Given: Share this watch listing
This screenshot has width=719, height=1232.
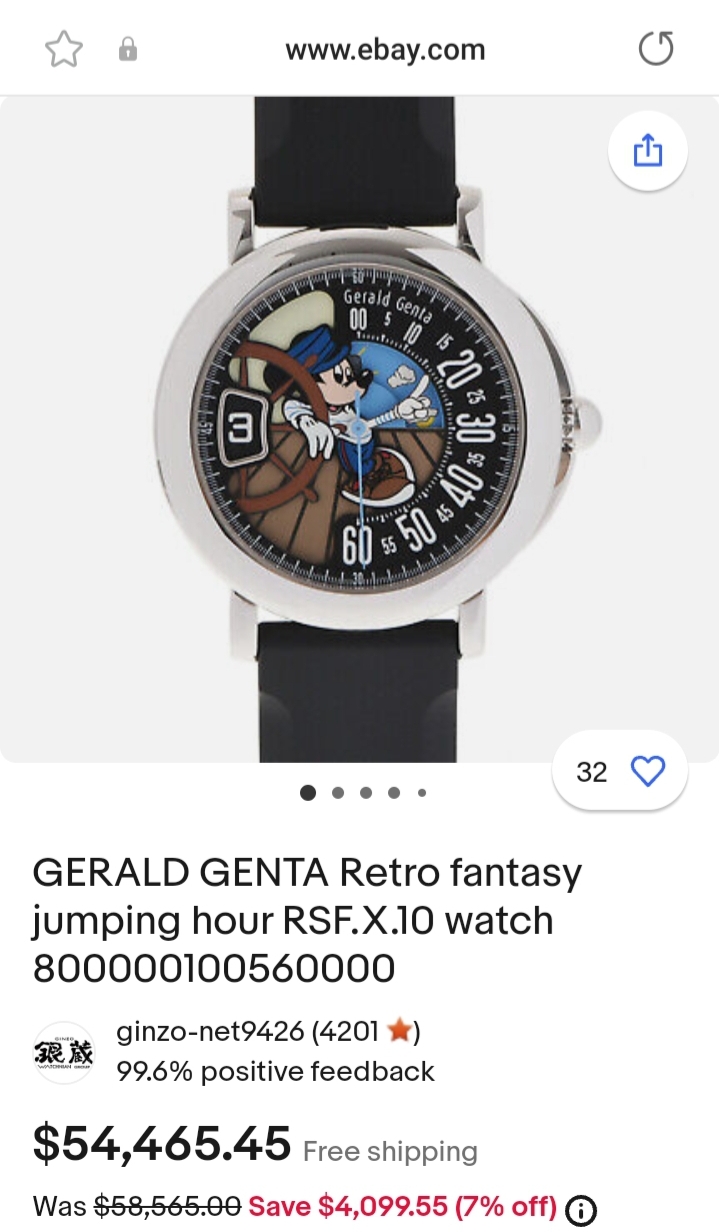Looking at the screenshot, I should pyautogui.click(x=647, y=151).
